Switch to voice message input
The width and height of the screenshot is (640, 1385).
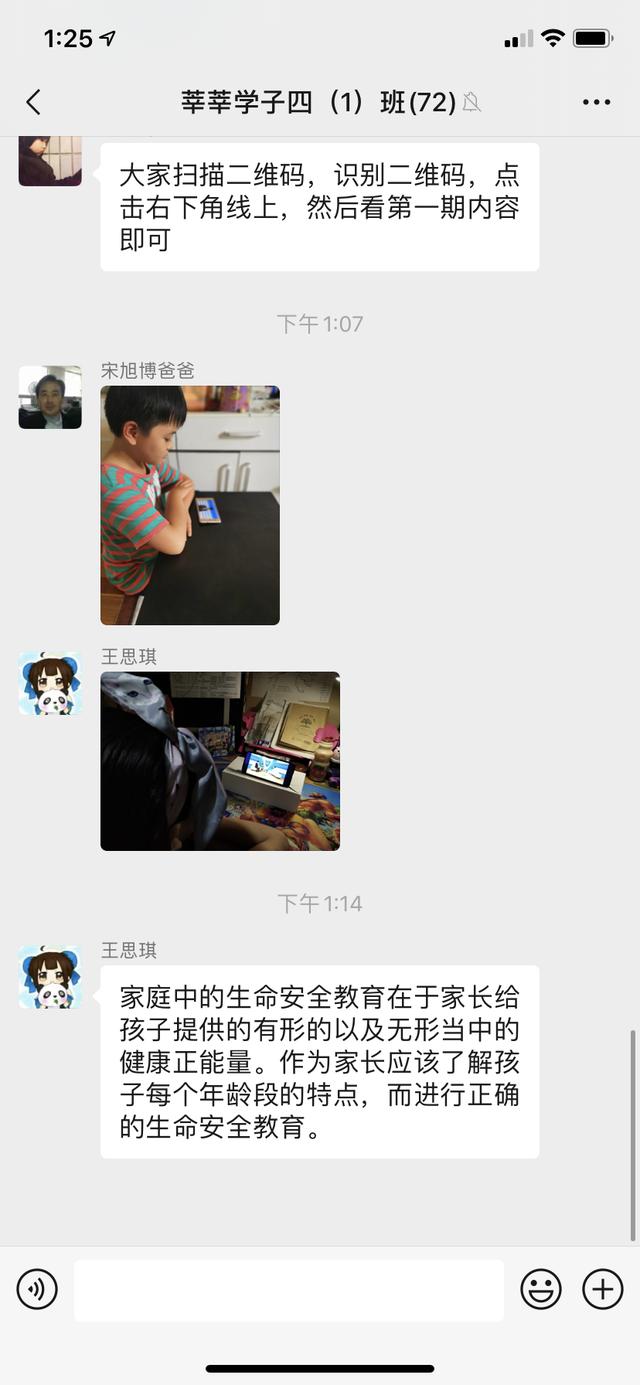click(37, 1290)
